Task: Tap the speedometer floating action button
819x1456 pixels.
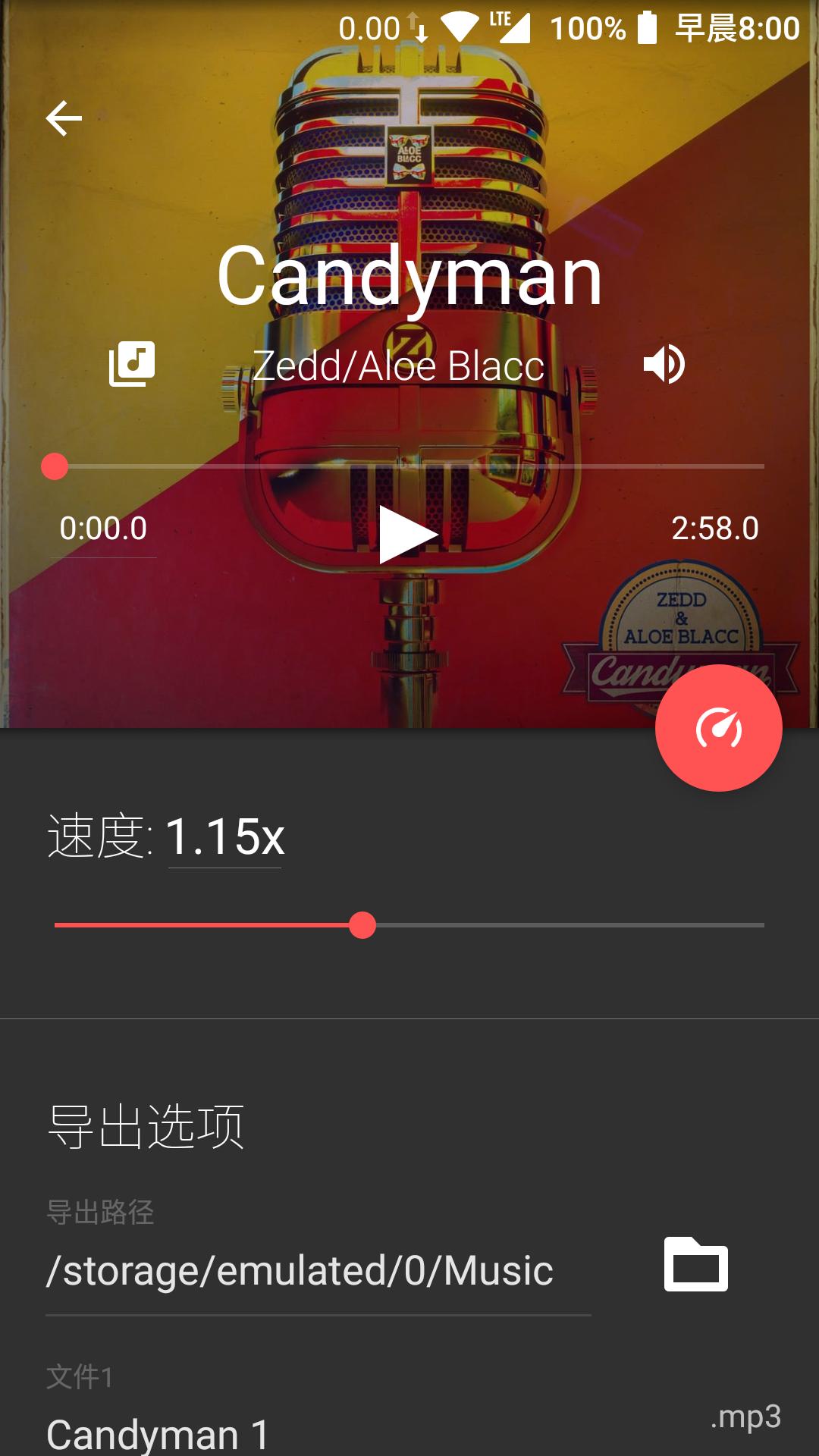Action: (719, 726)
